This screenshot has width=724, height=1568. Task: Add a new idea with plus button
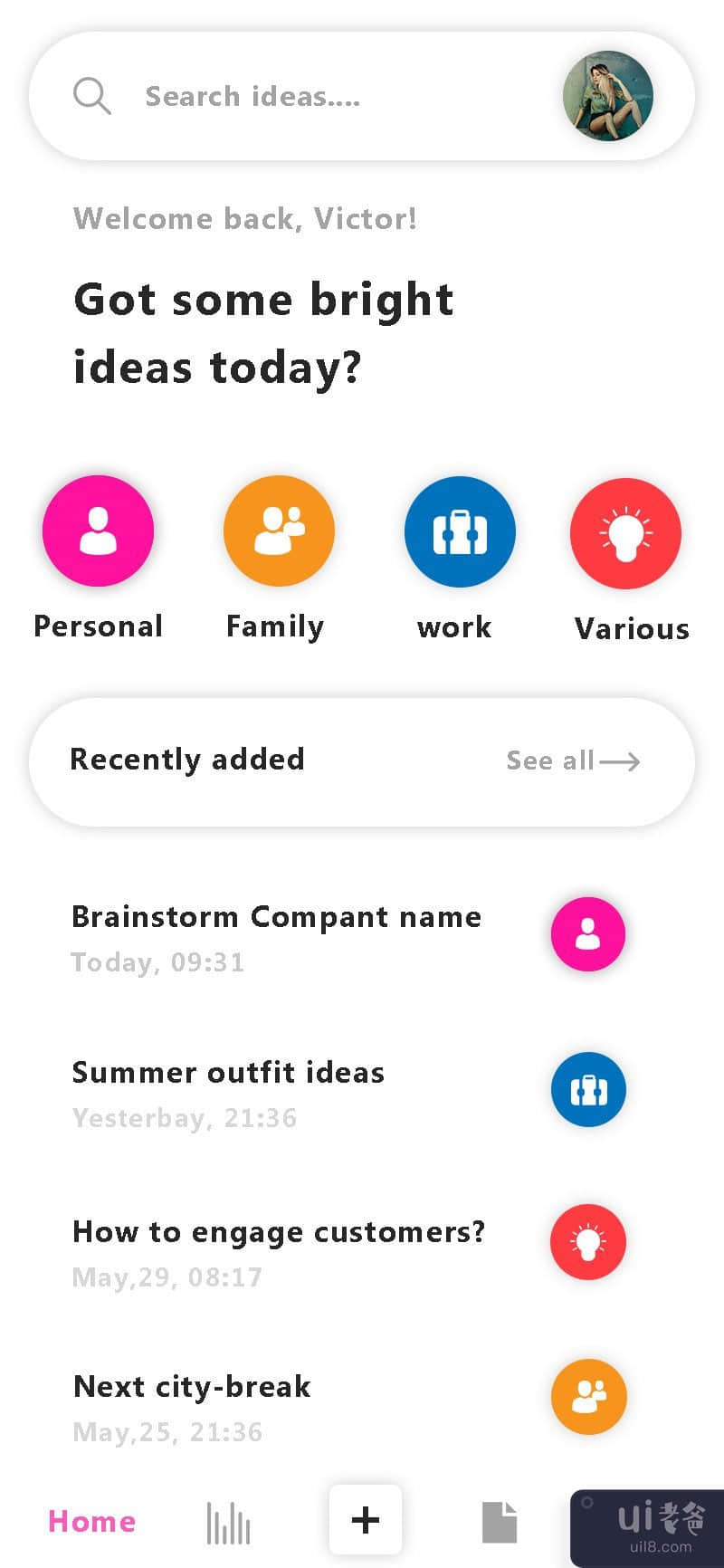(365, 1520)
